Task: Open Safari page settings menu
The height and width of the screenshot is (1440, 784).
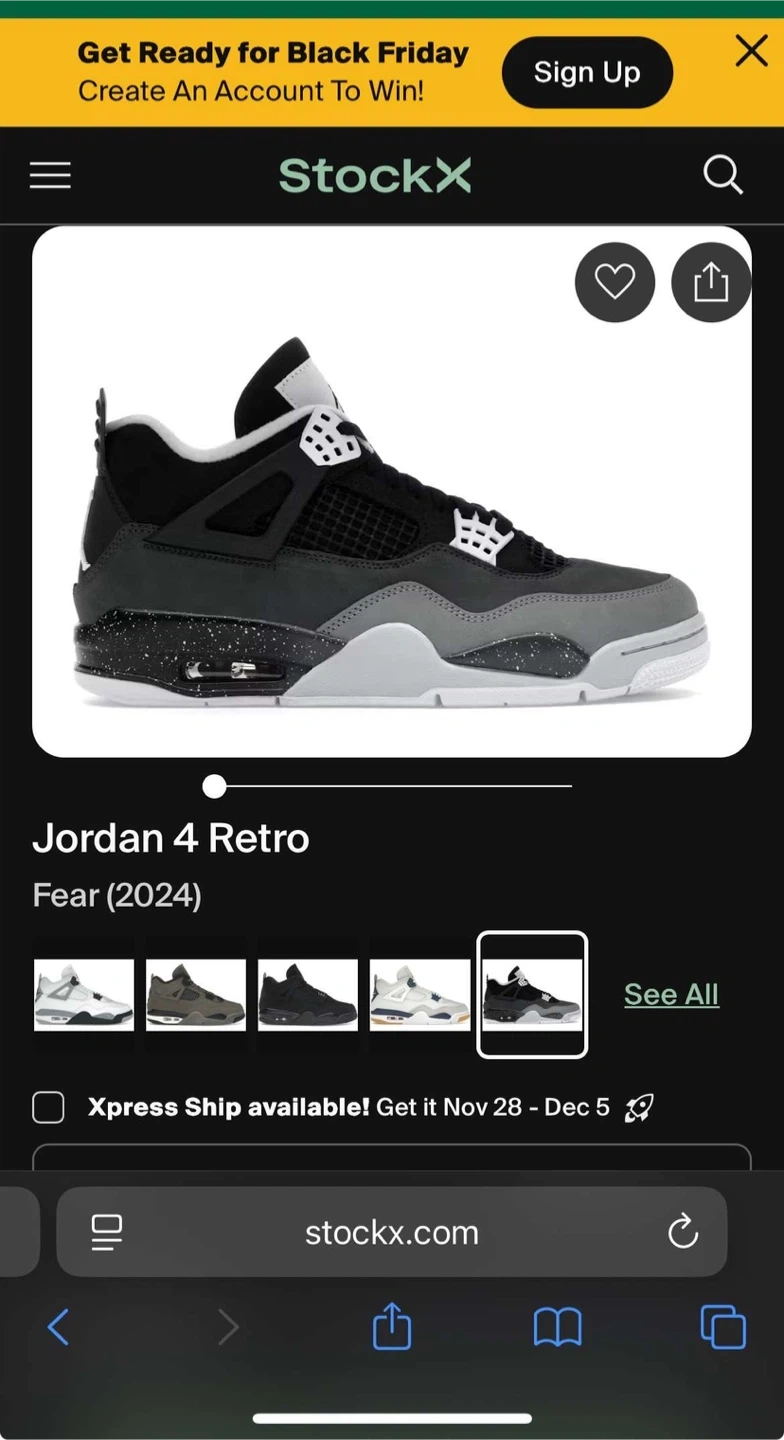Action: point(106,1232)
